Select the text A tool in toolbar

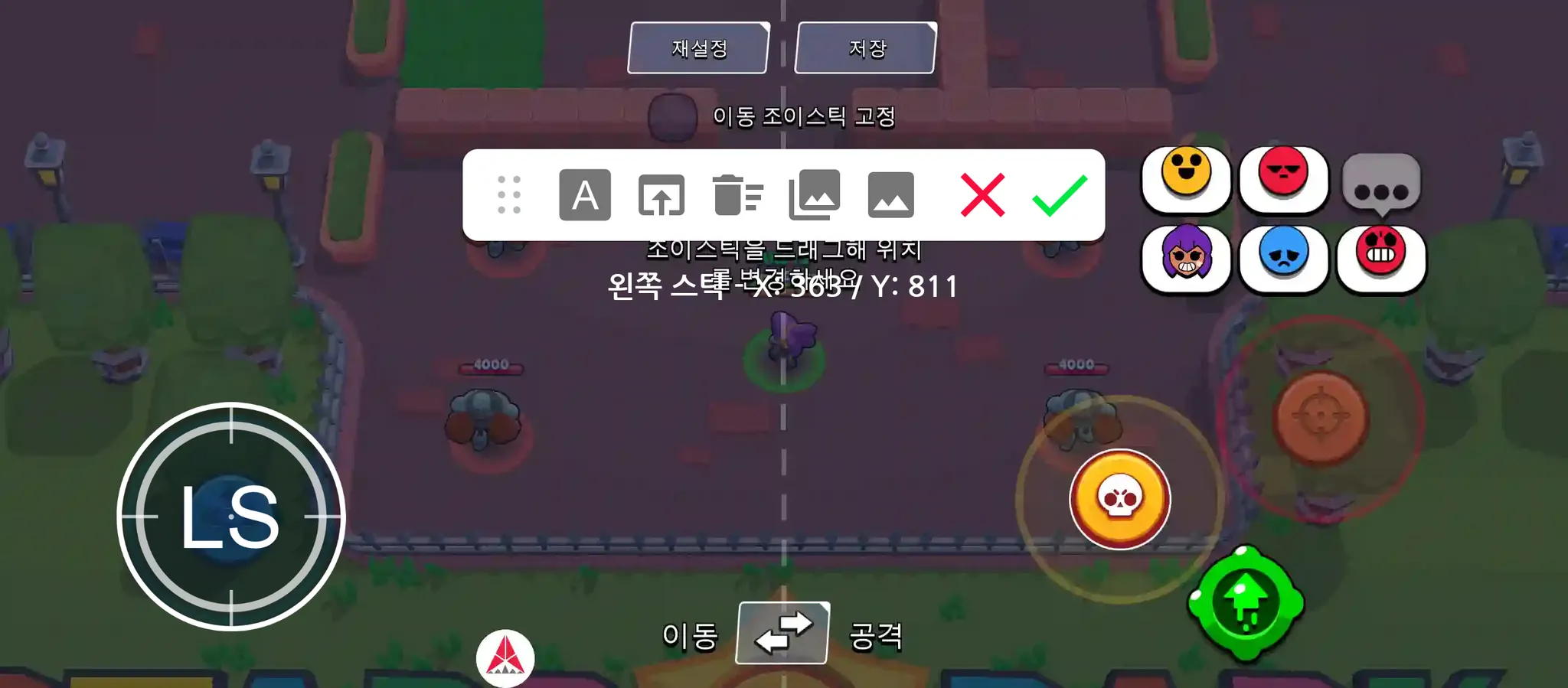[x=585, y=195]
